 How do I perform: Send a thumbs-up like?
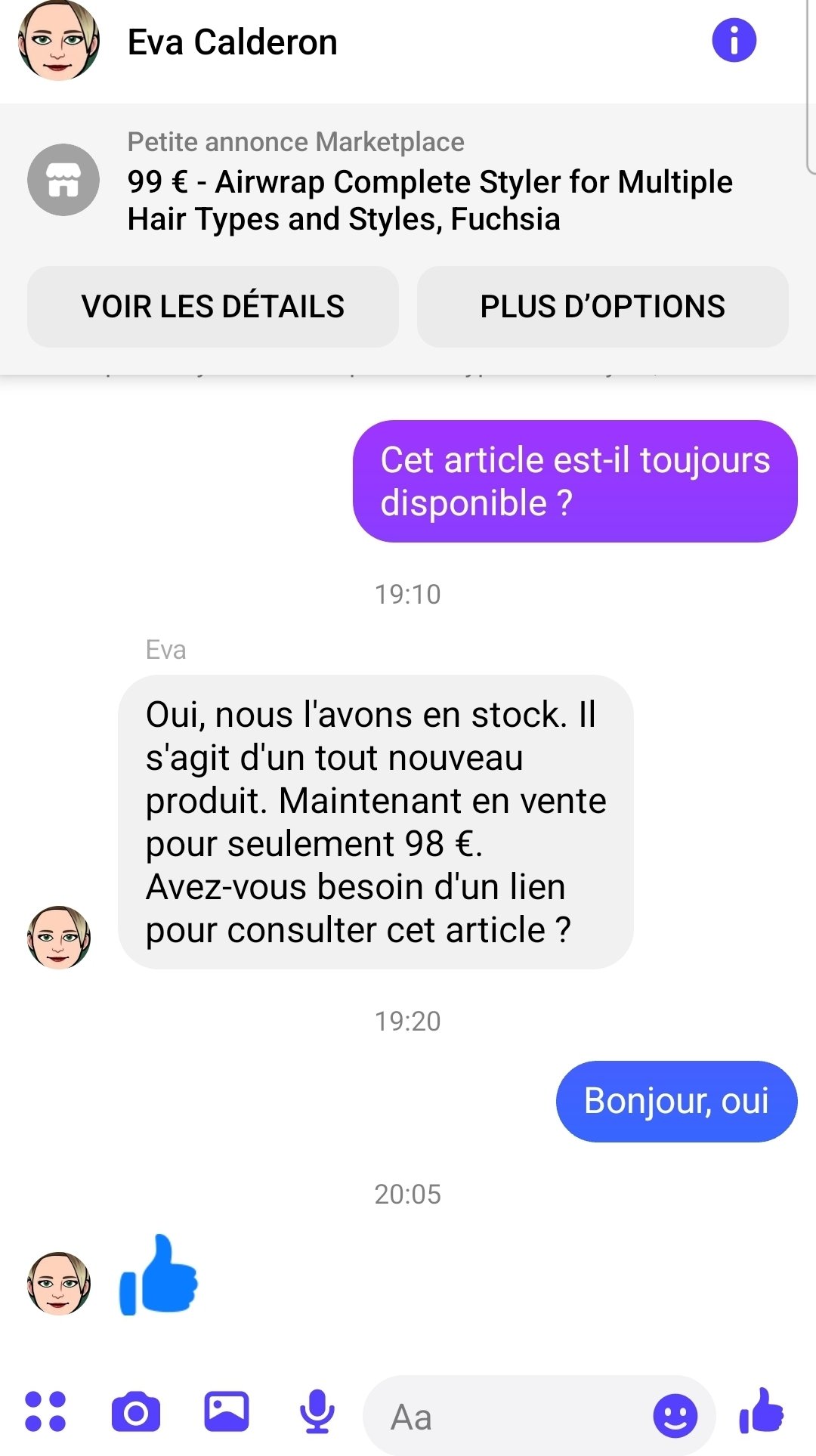click(x=762, y=1411)
